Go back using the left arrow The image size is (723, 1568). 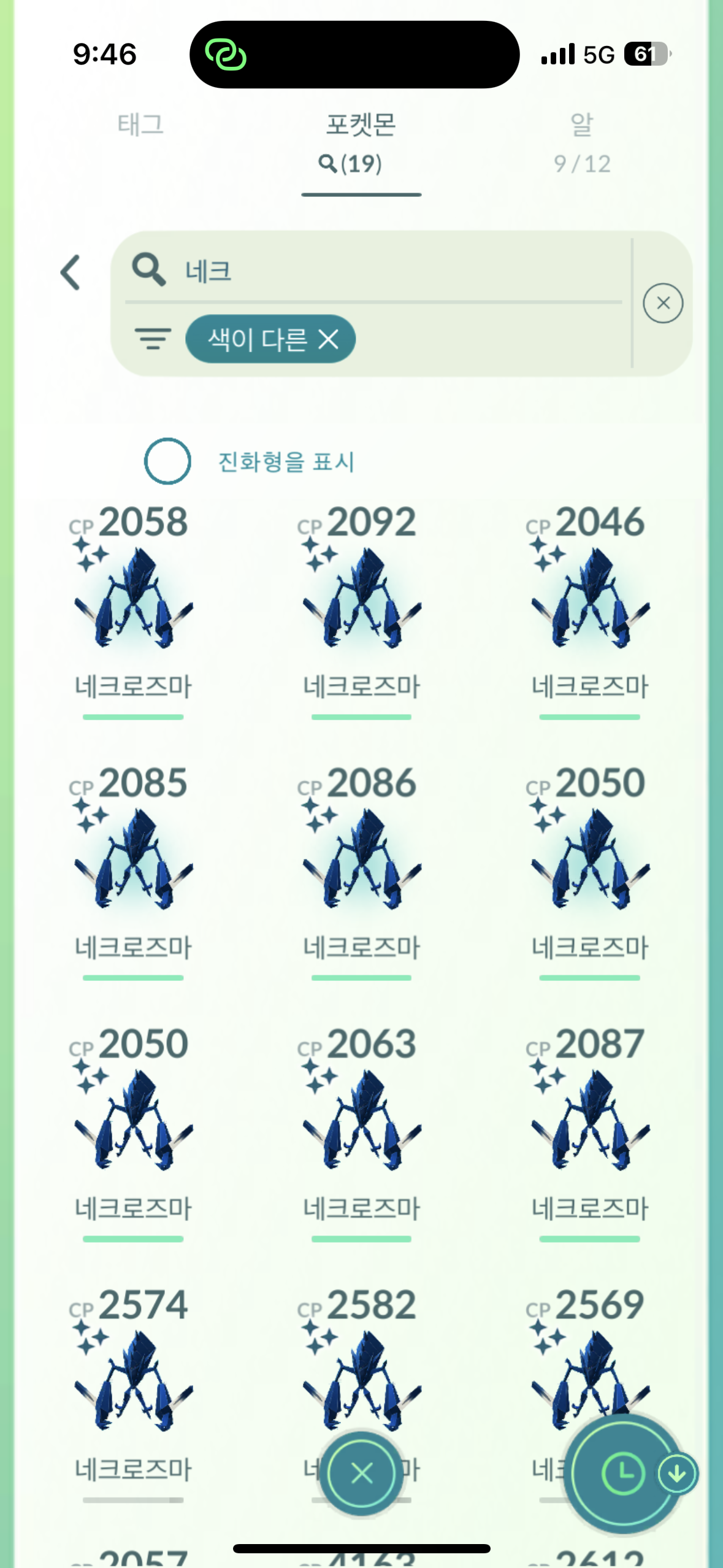tap(71, 272)
